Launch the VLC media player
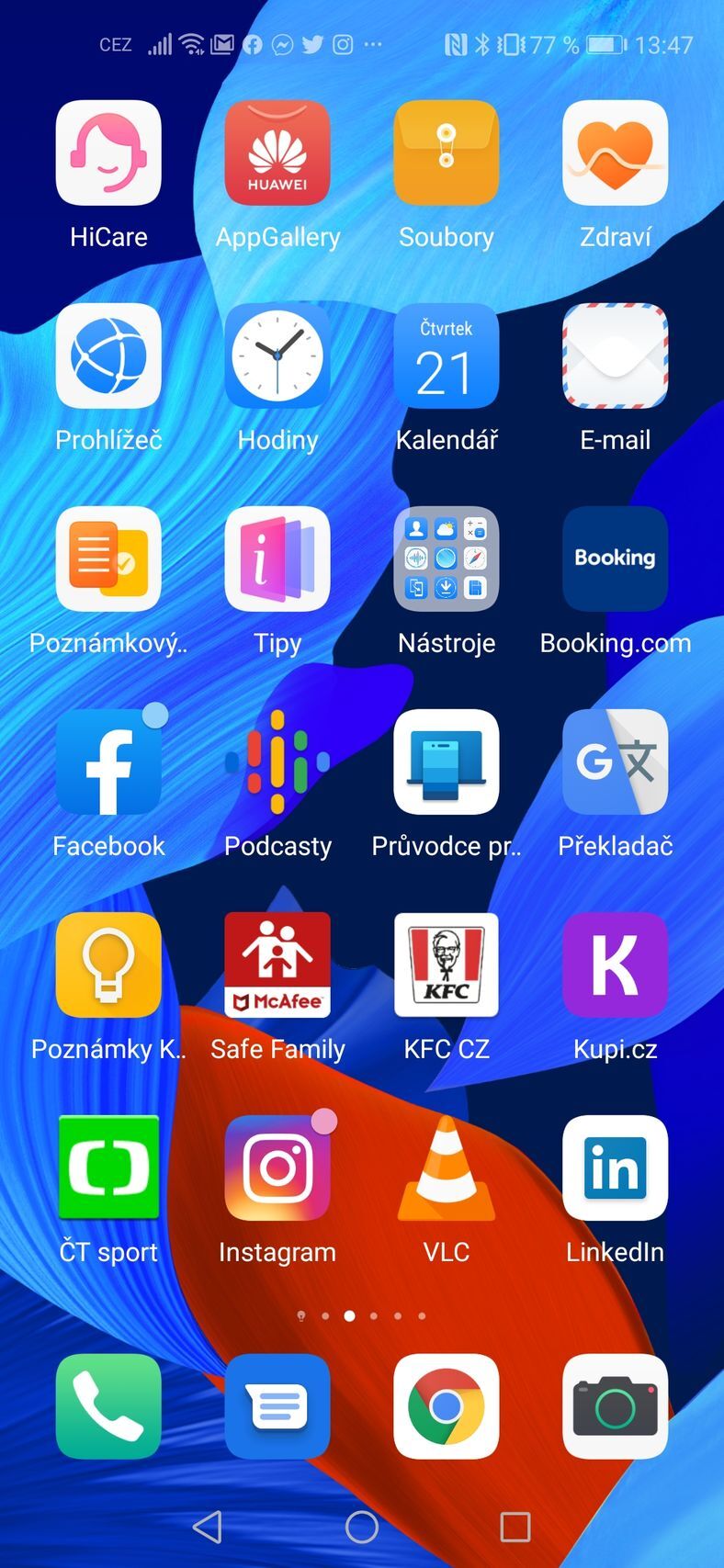Screen dimensions: 724x1568 click(447, 1168)
